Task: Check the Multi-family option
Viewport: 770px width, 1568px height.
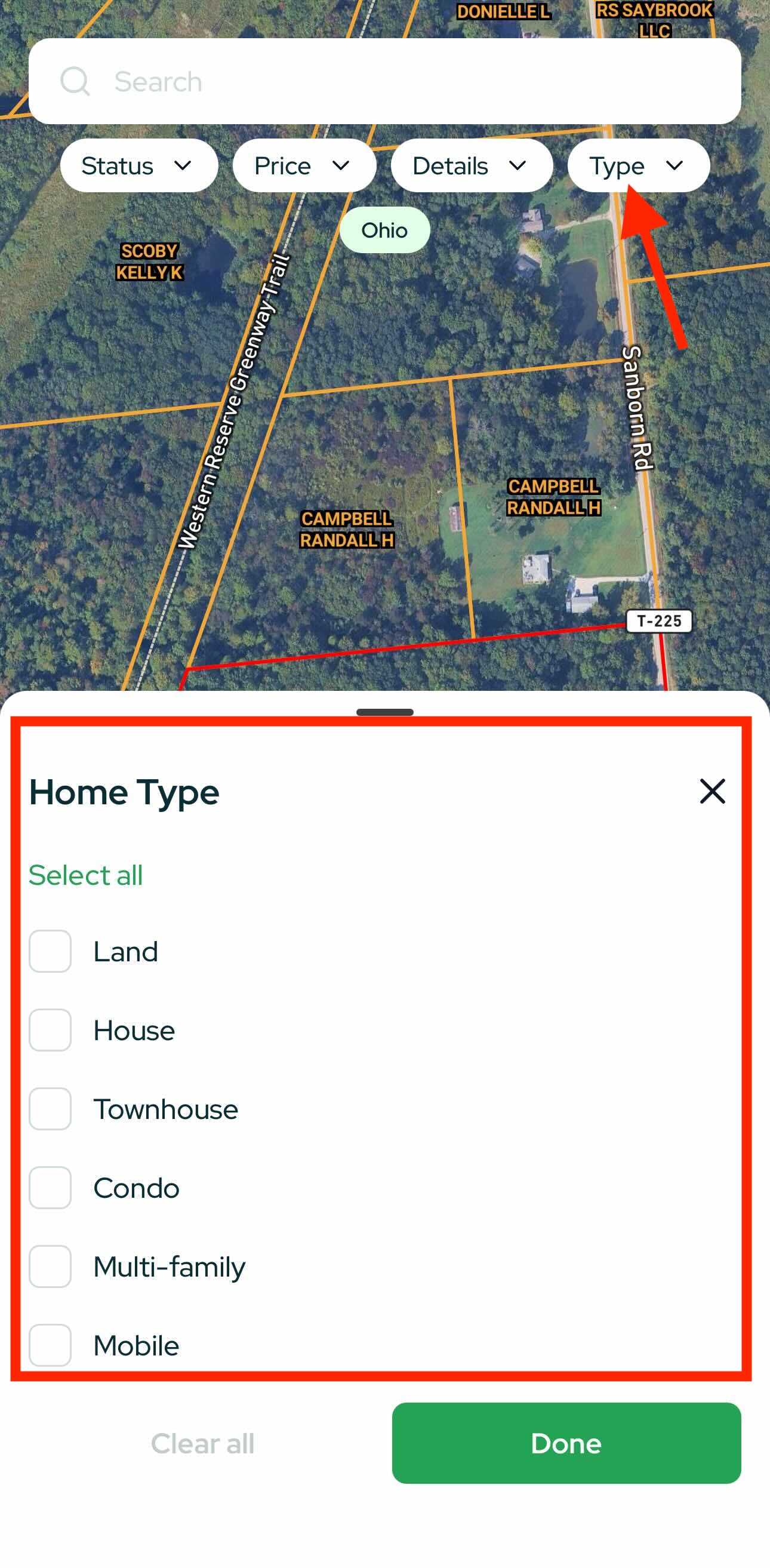Action: click(51, 1266)
